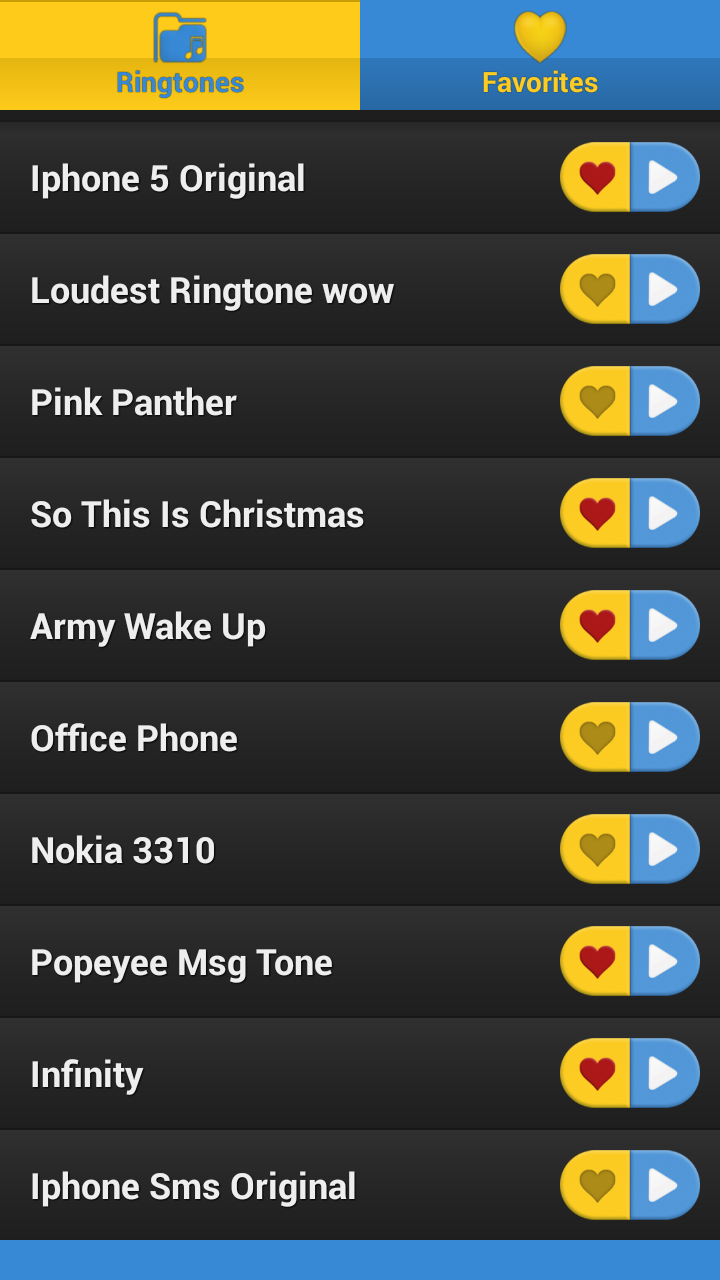Screen dimensions: 720x1280
Task: Unfavorite the Army Wake Up ringtone
Action: [597, 626]
